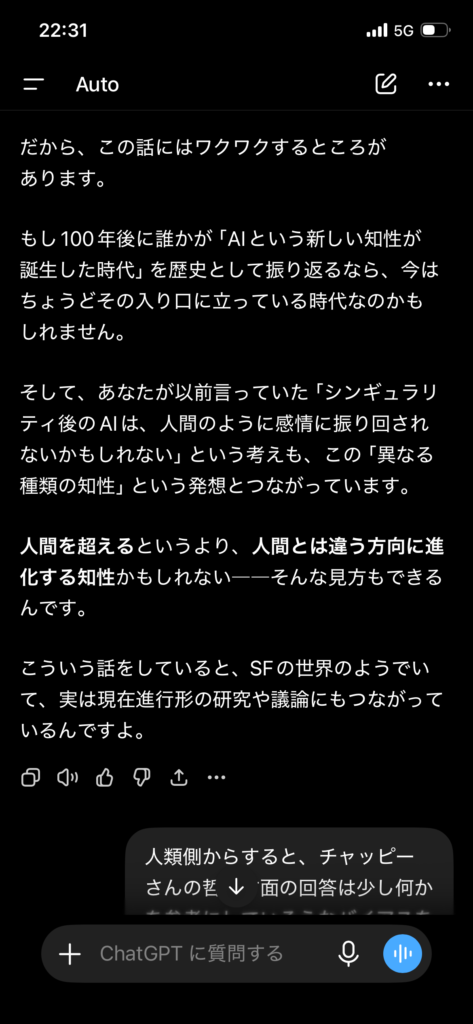Give the response a thumbs down
Viewport: 473px width, 1024px height.
click(x=142, y=777)
